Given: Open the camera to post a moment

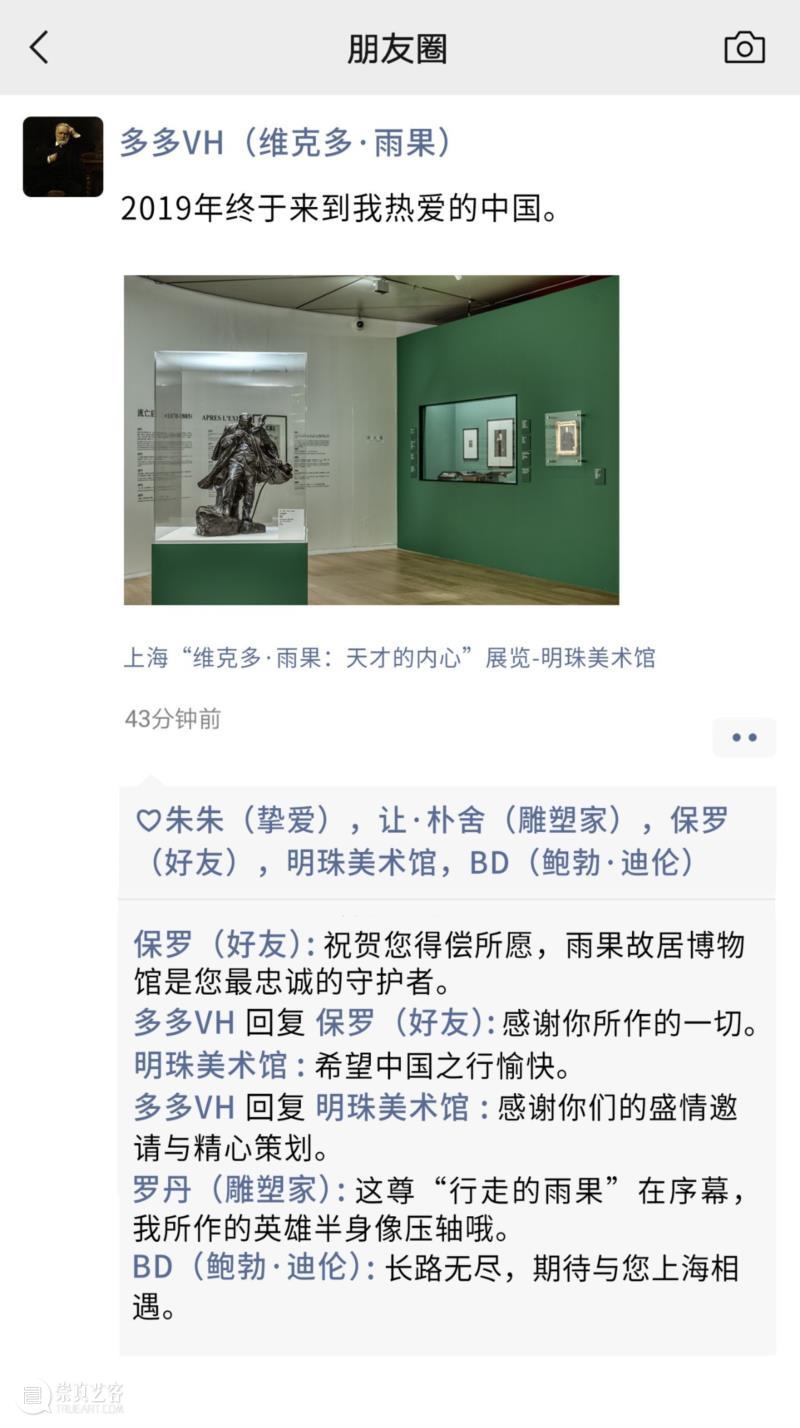Looking at the screenshot, I should 744,47.
